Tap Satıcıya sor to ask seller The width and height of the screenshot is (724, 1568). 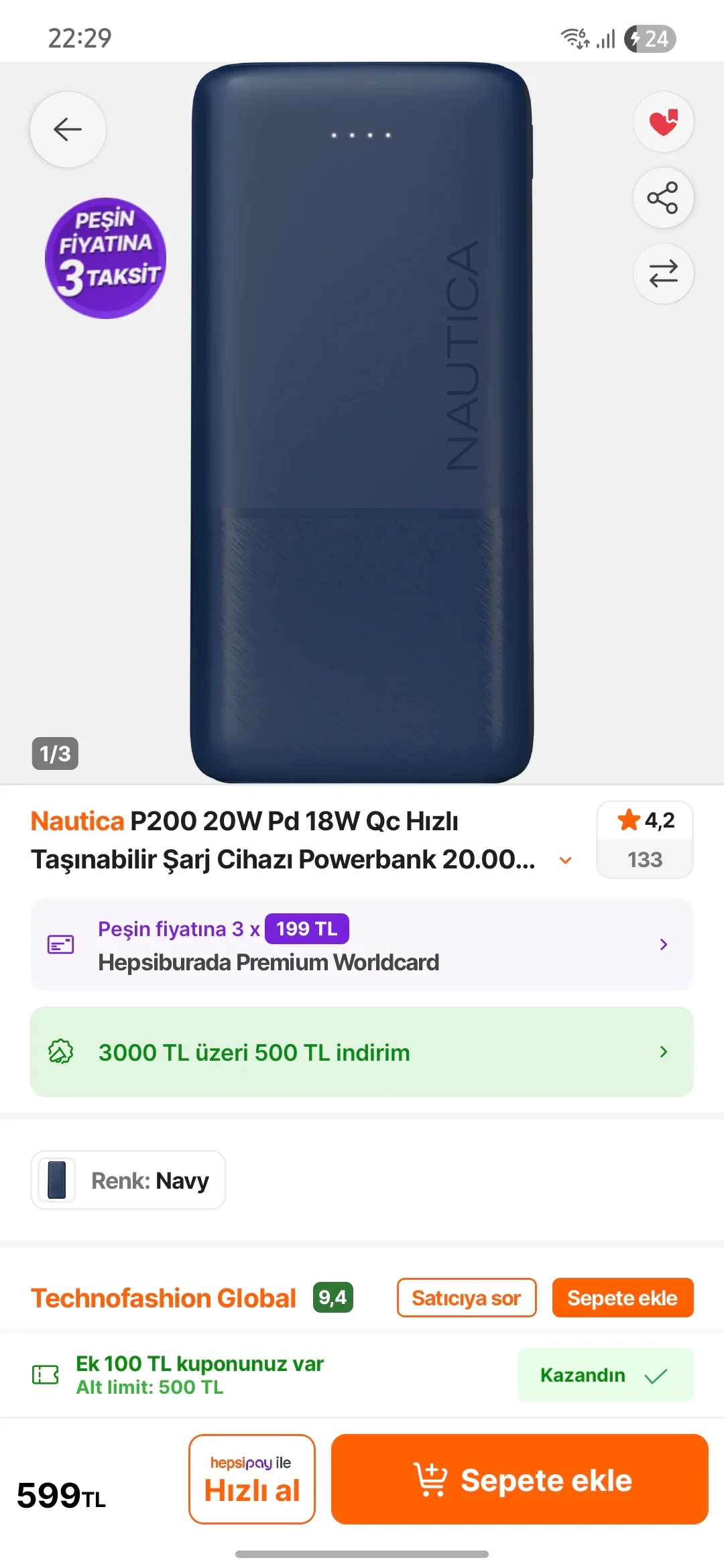(x=467, y=1298)
